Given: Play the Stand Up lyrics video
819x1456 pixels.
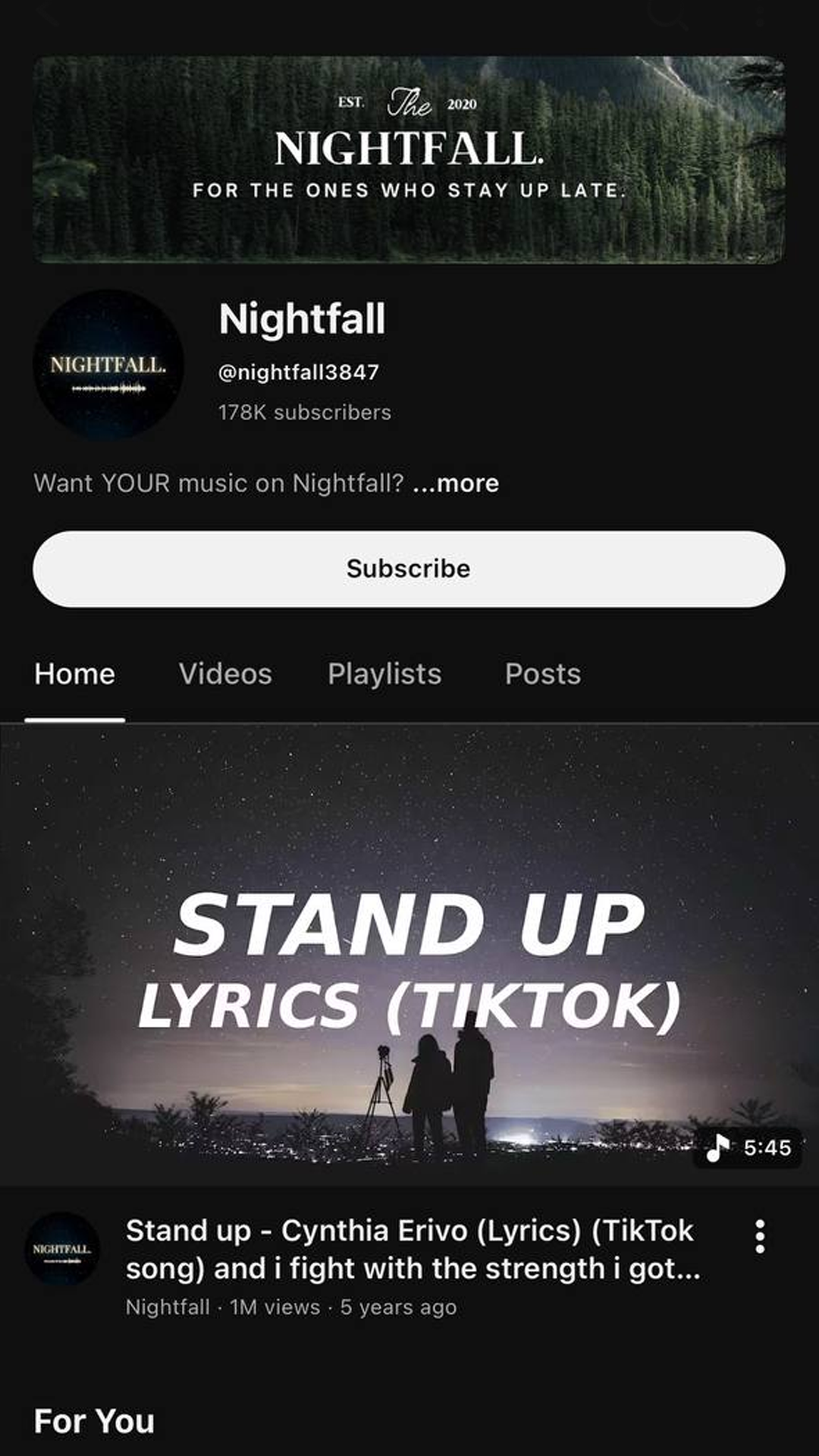Looking at the screenshot, I should [409, 955].
